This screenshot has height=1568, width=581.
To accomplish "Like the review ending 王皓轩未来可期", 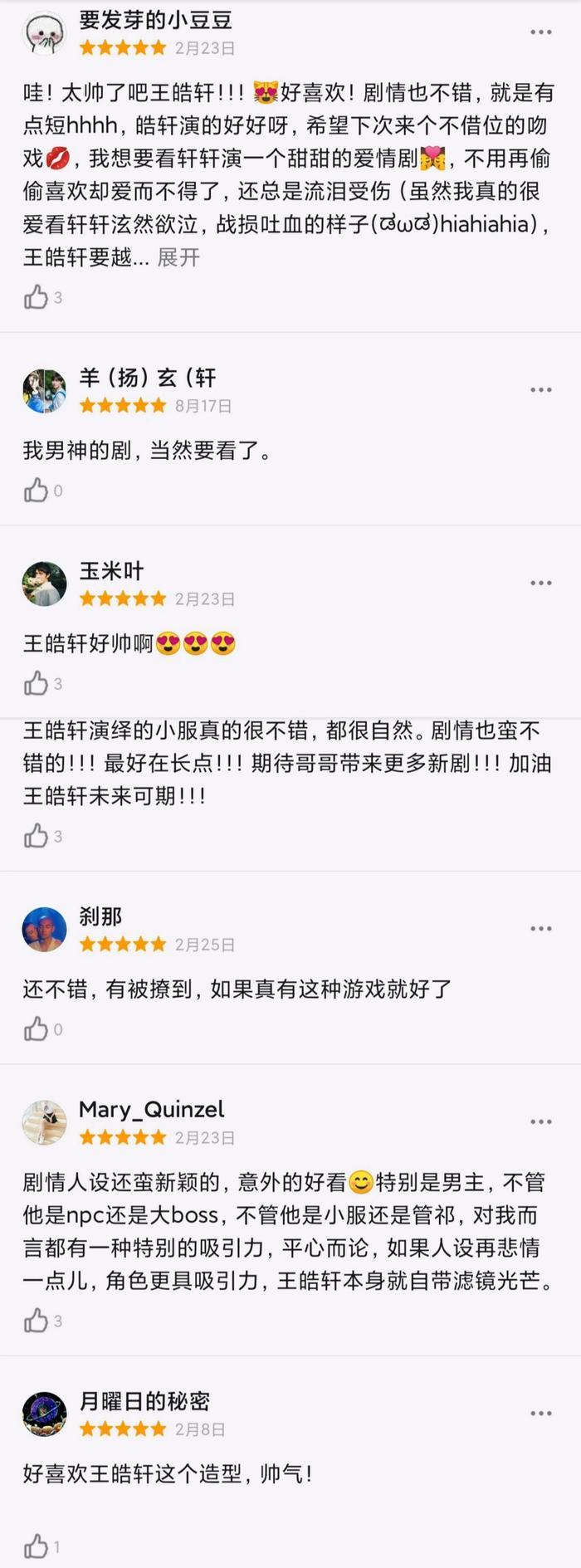I will (36, 836).
